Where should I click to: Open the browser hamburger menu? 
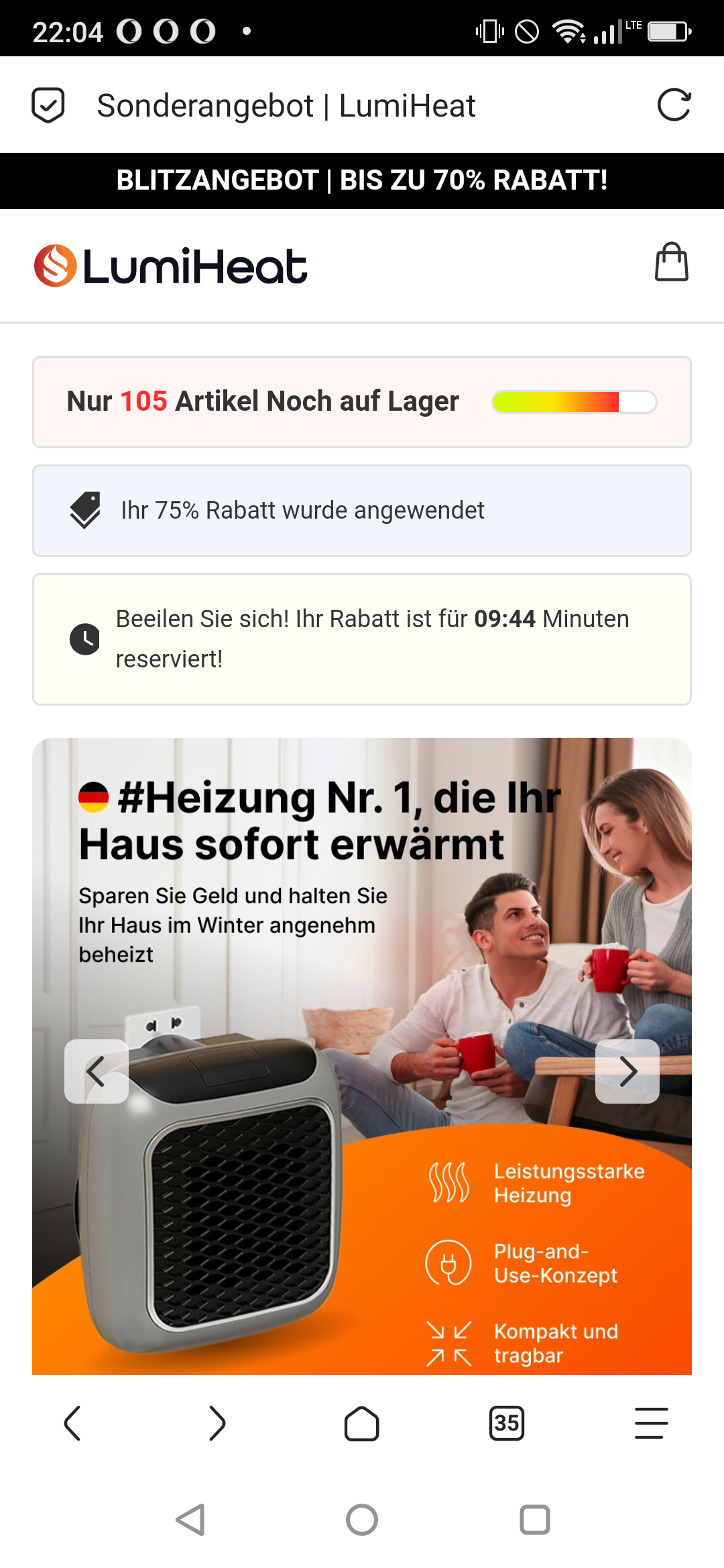pyautogui.click(x=652, y=1423)
